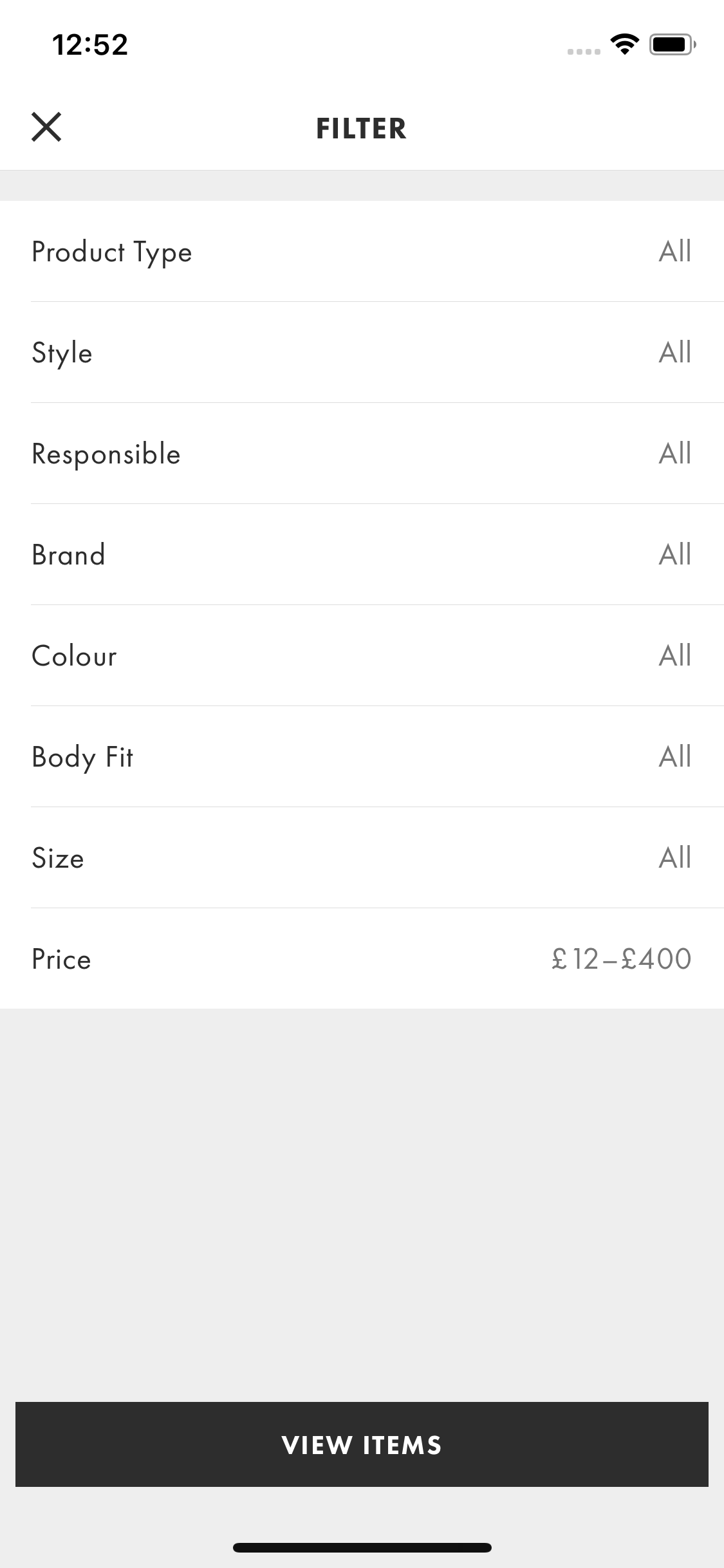724x1568 pixels.
Task: Click All next to Size
Action: coord(674,858)
